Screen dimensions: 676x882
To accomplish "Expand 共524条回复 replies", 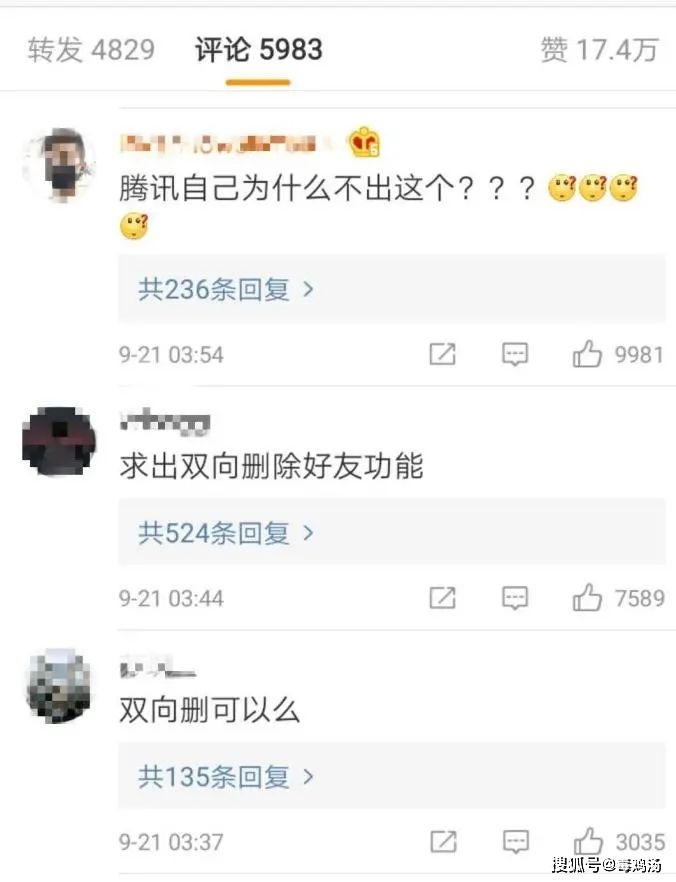I will 226,533.
